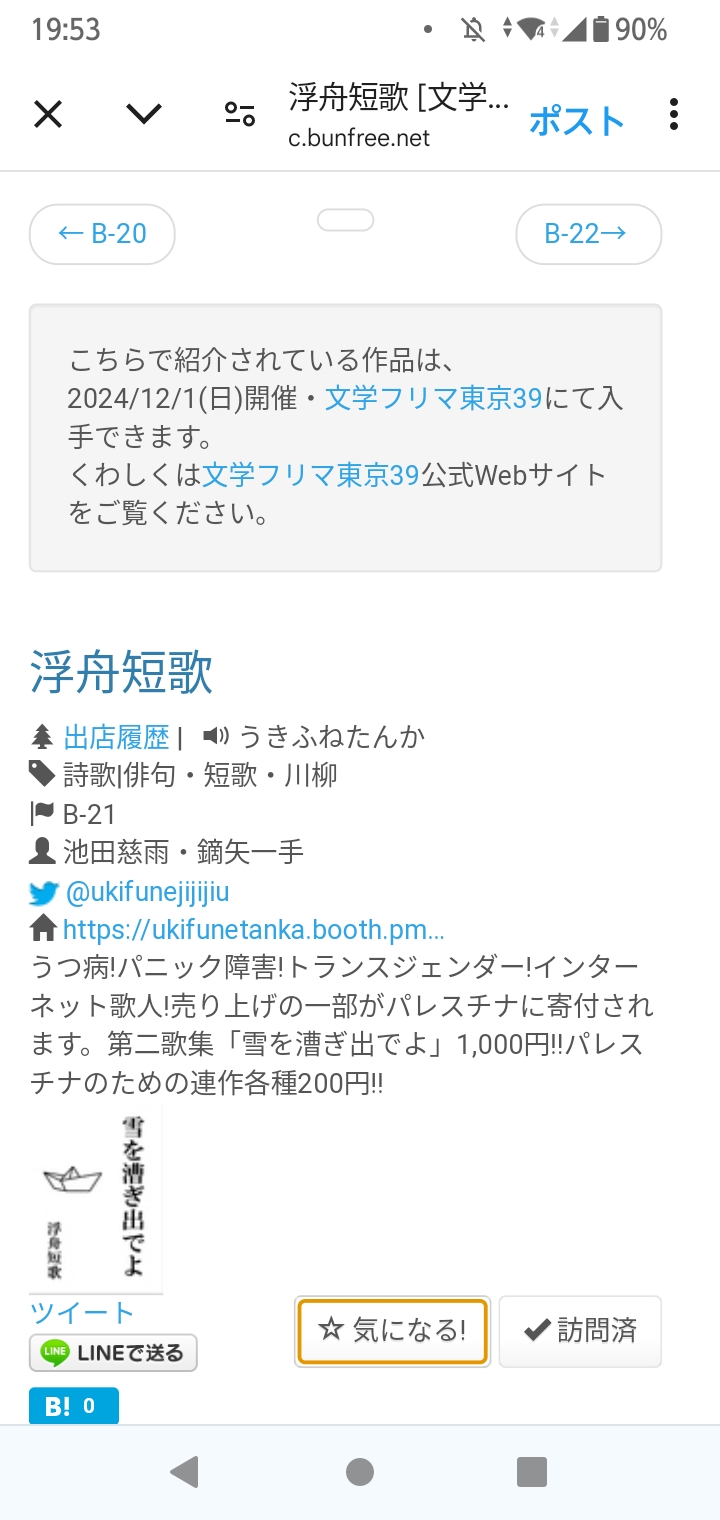Visit the ukifunetanka.booth.pm website link
The height and width of the screenshot is (1520, 720).
(253, 930)
